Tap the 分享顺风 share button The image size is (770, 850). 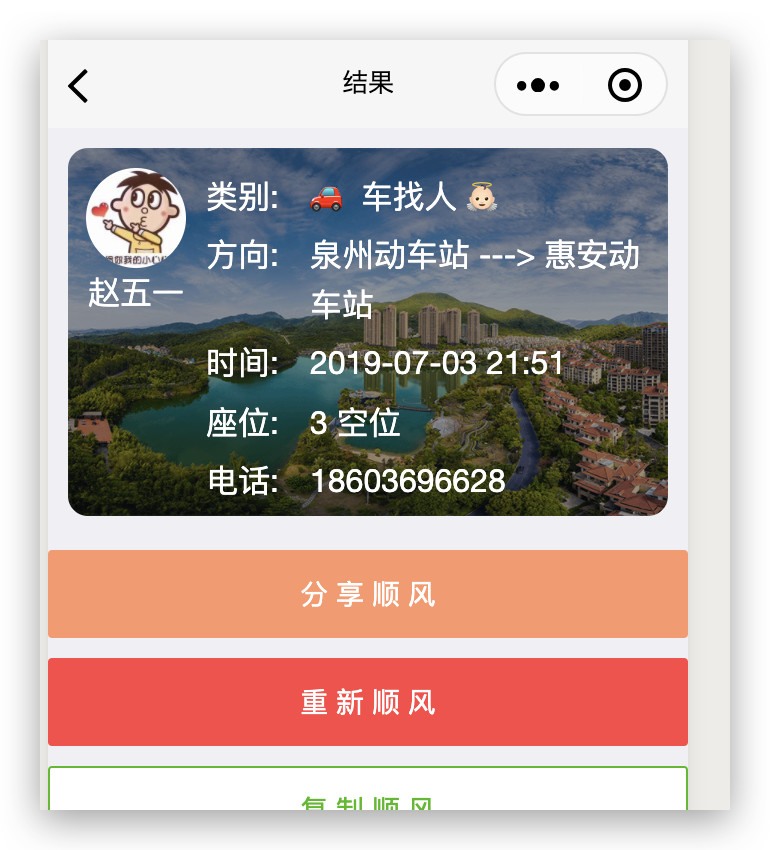[x=368, y=594]
